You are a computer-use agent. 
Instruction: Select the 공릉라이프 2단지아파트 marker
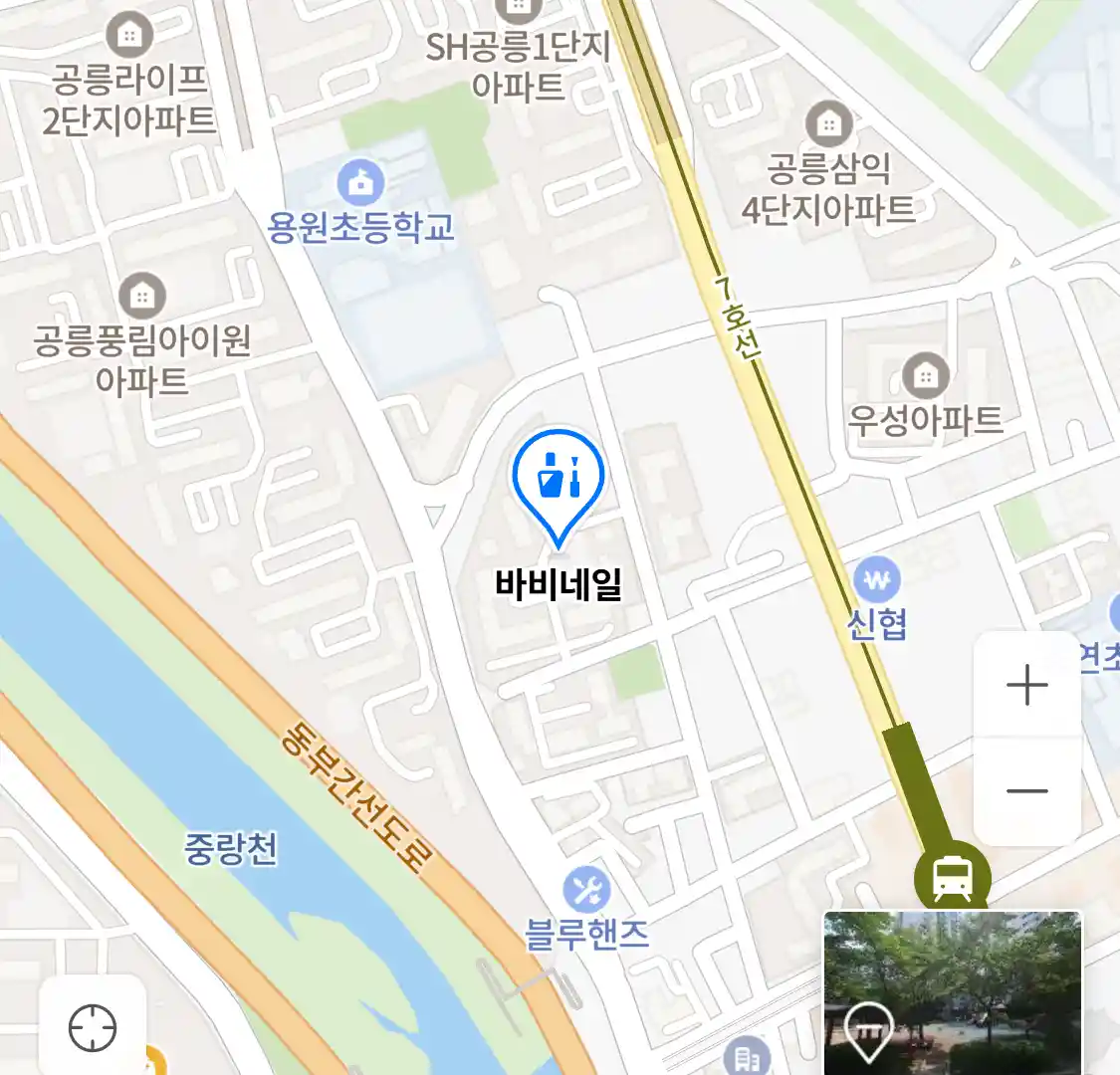pyautogui.click(x=128, y=37)
